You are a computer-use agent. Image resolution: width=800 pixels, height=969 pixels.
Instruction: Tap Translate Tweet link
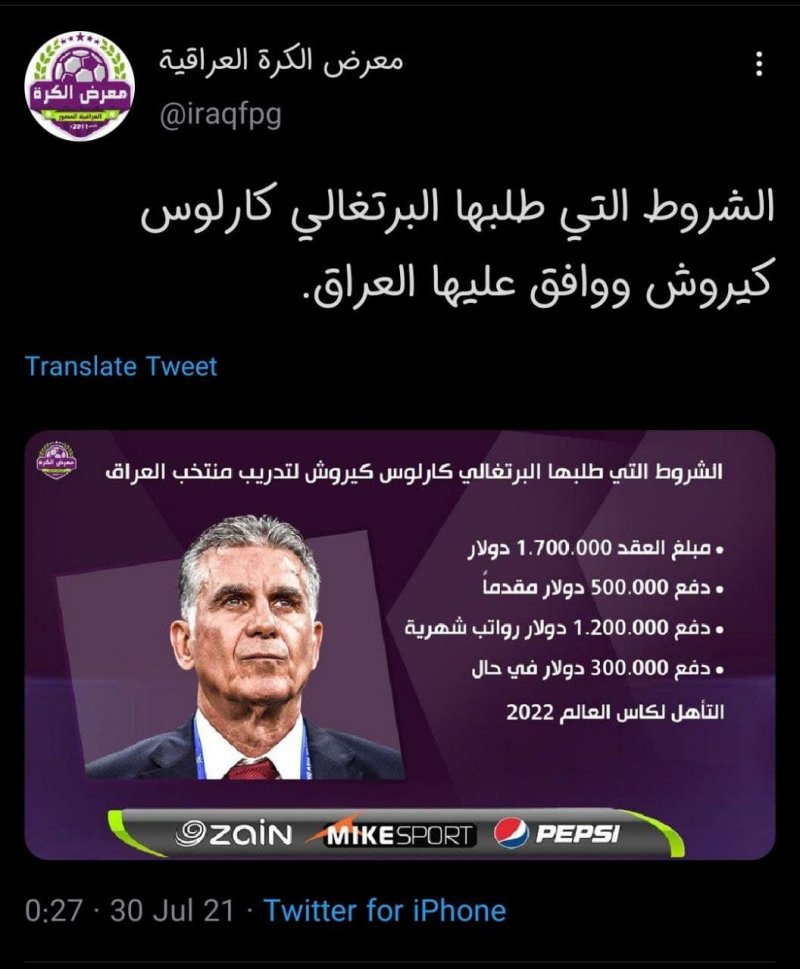(121, 366)
